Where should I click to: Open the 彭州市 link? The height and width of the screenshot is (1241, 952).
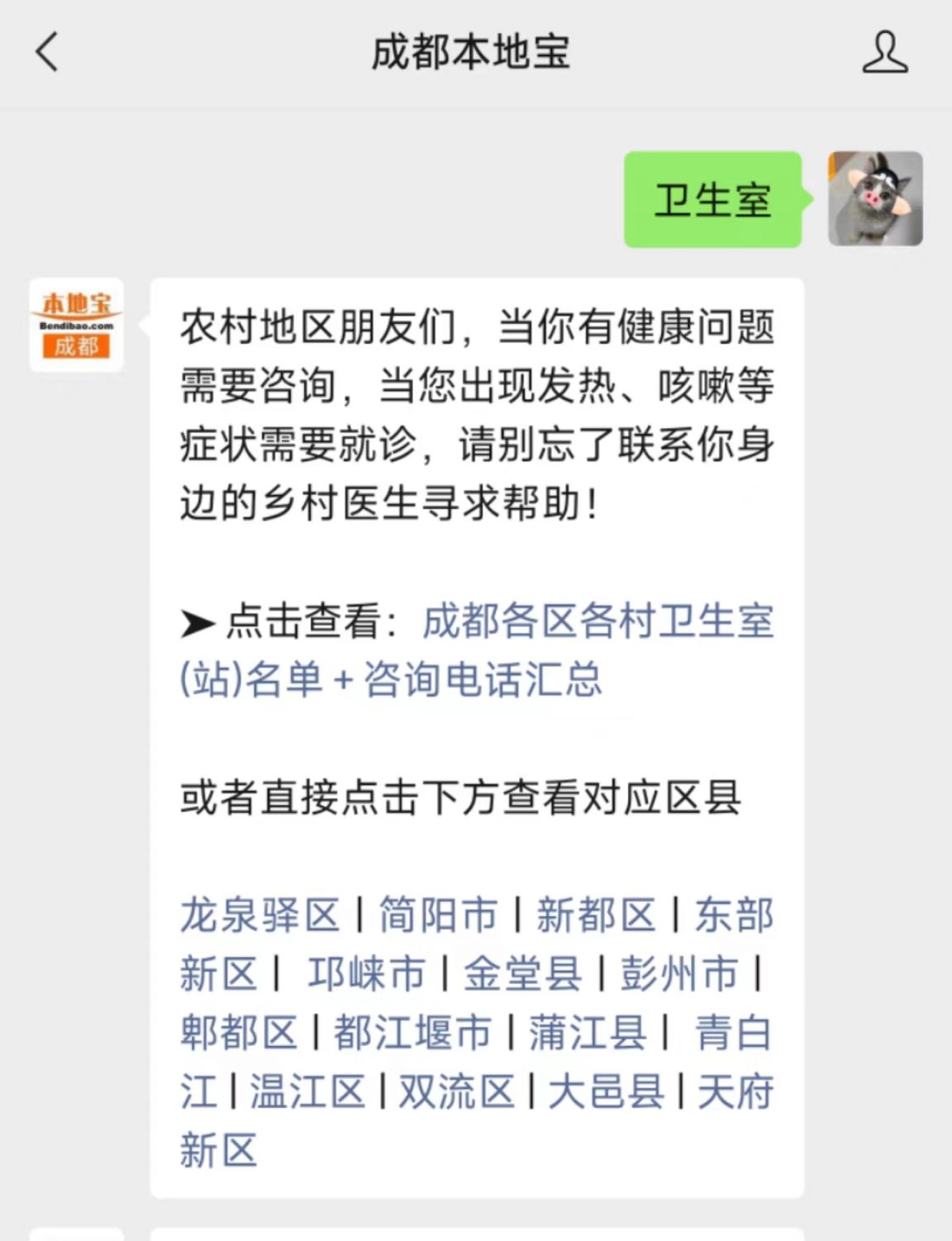(x=678, y=974)
